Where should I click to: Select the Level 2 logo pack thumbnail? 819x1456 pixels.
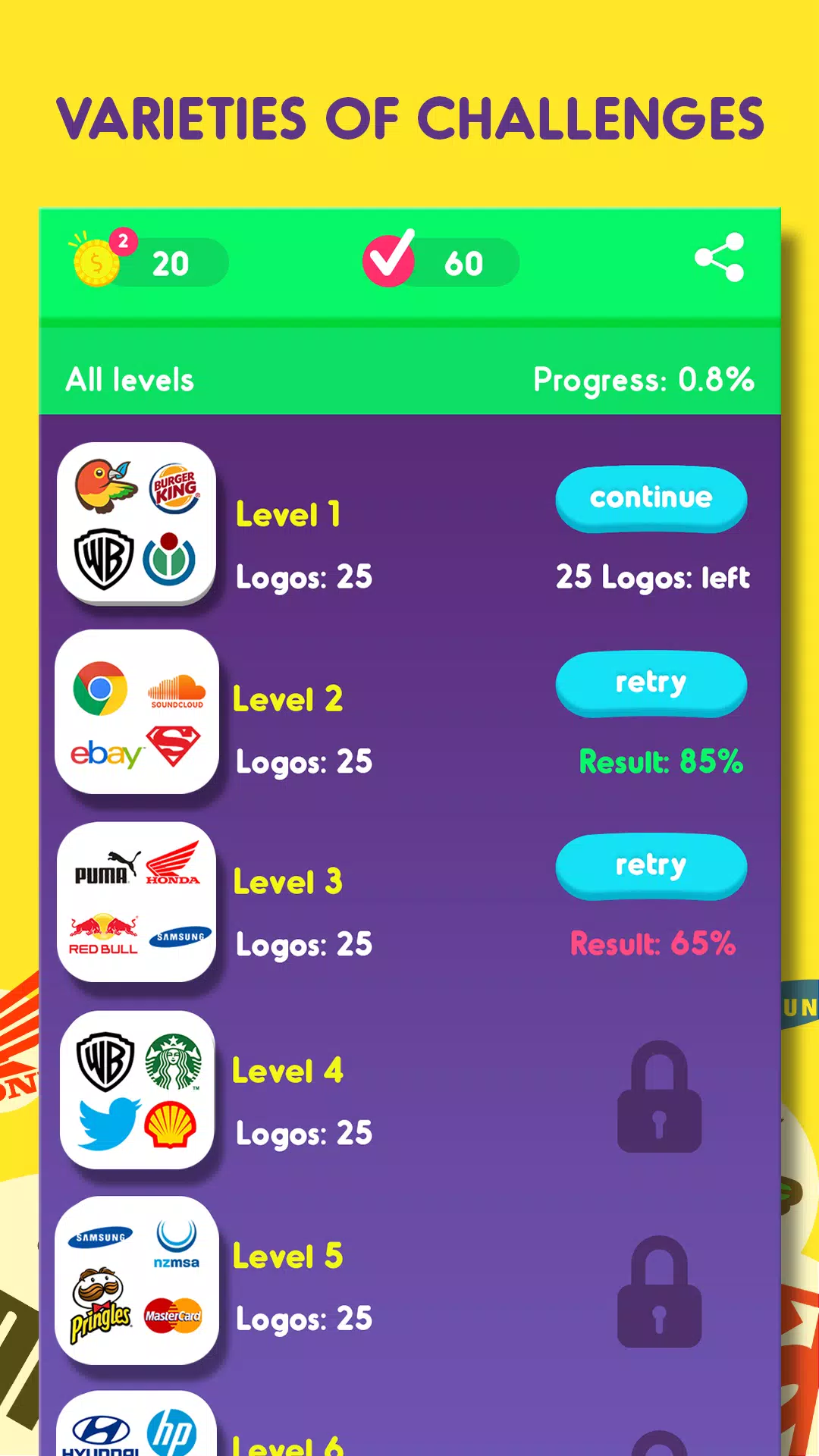click(136, 713)
